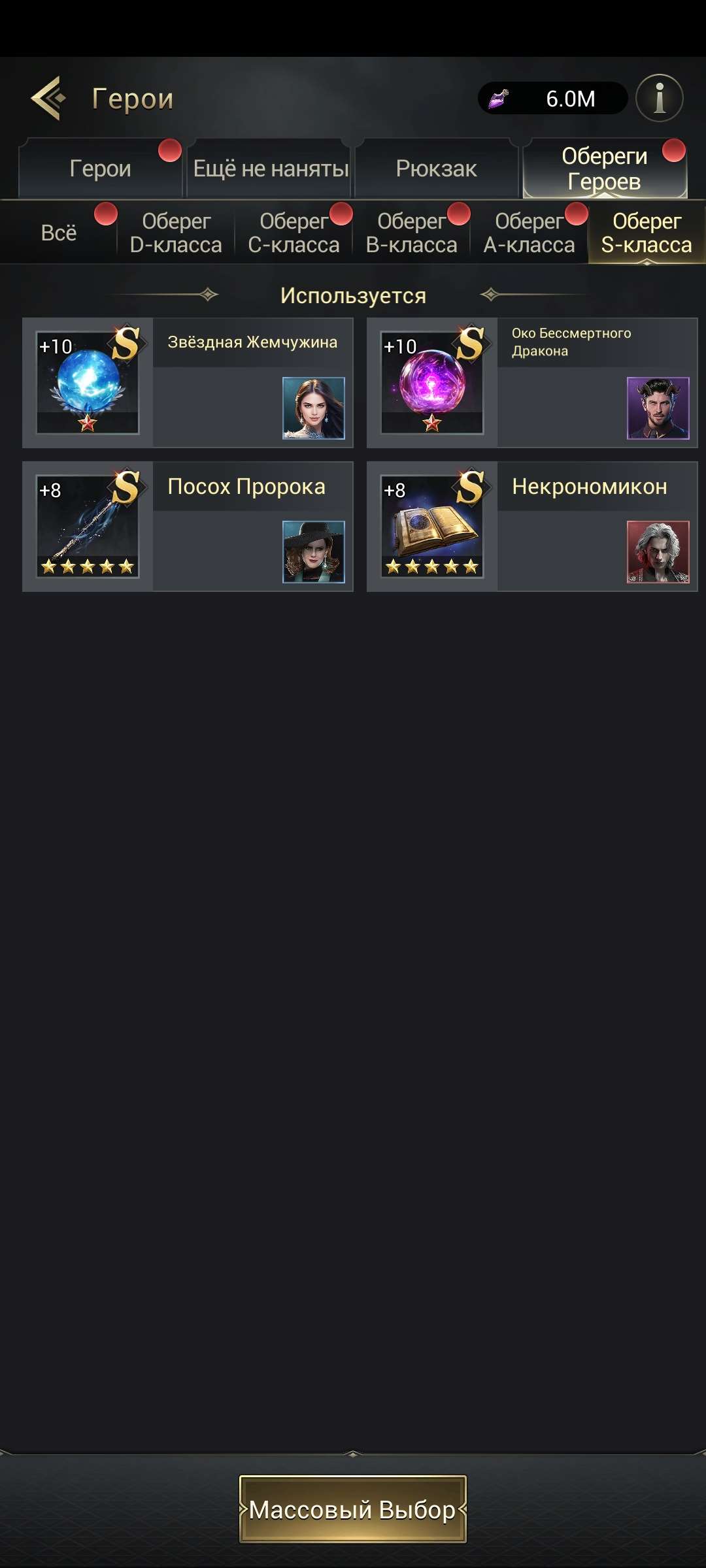This screenshot has height=1568, width=706.
Task: Filter by Оберег D-класса
Action: pos(176,233)
